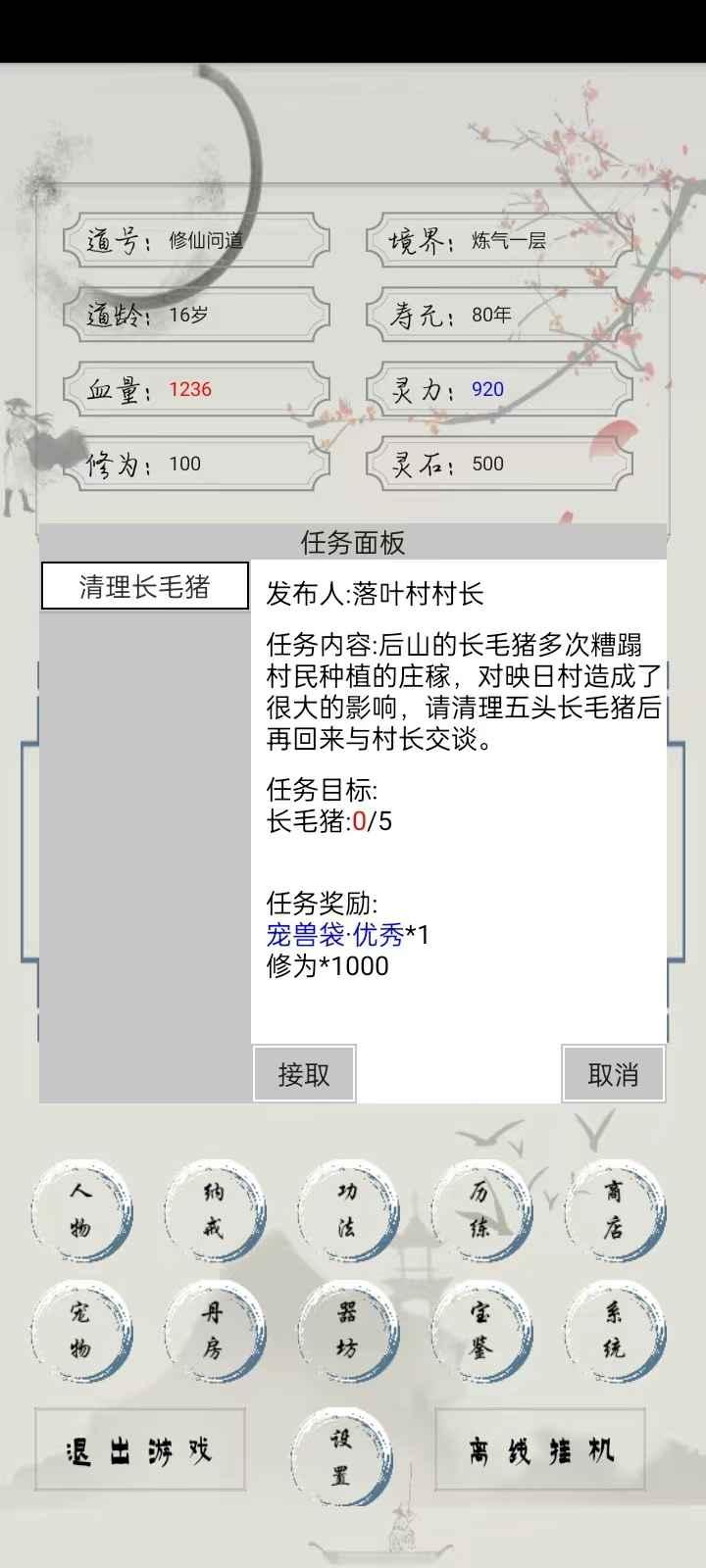Open the 宝鉴 codex

[479, 1331]
